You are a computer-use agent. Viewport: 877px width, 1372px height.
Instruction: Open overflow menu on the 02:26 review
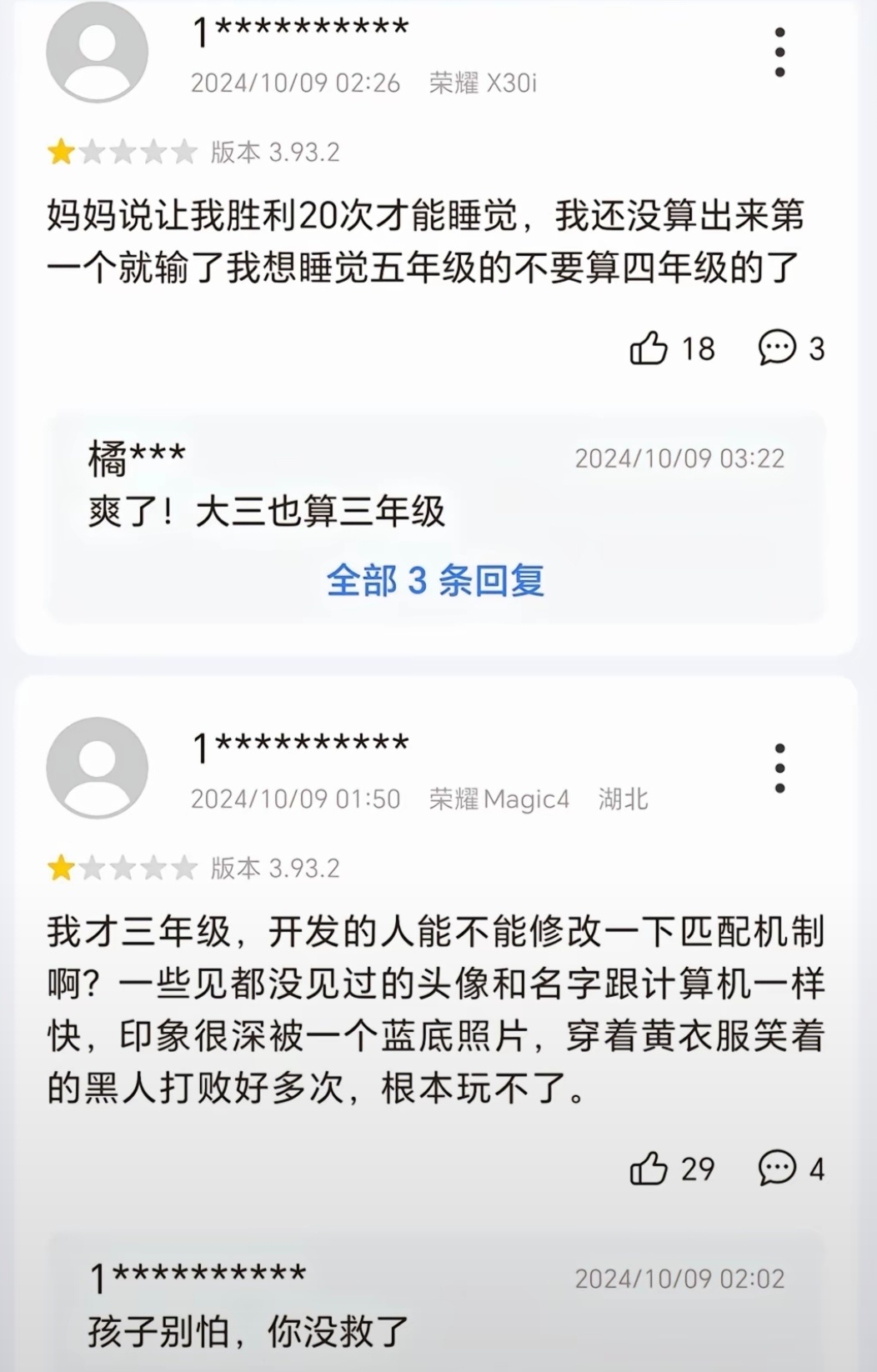pos(779,53)
